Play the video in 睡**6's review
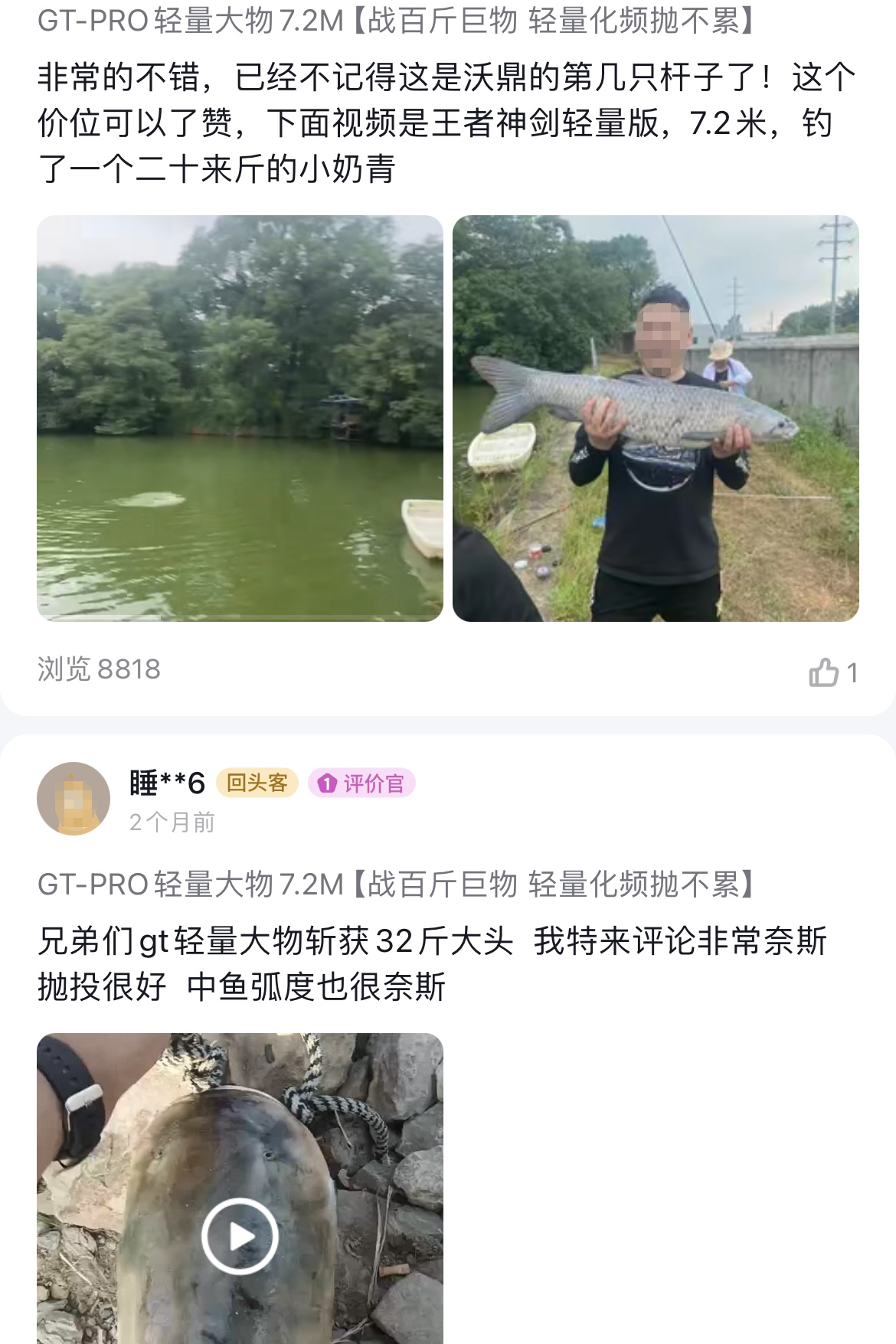The width and height of the screenshot is (896, 1344). [x=240, y=1235]
